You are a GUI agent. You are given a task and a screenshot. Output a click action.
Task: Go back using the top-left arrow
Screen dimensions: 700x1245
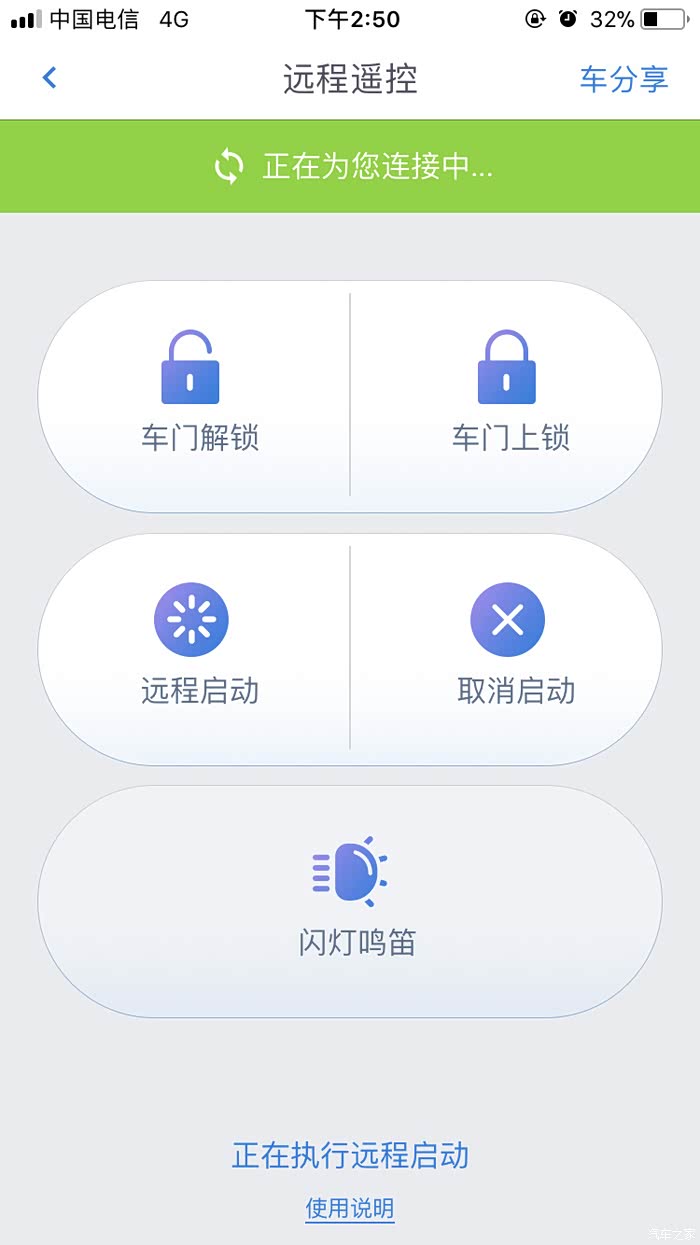tap(50, 78)
